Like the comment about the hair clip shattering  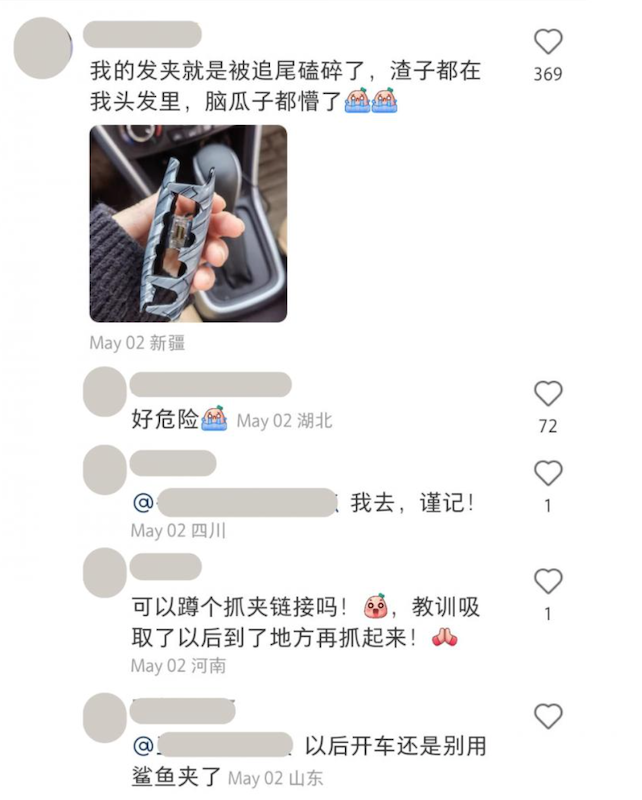point(548,42)
